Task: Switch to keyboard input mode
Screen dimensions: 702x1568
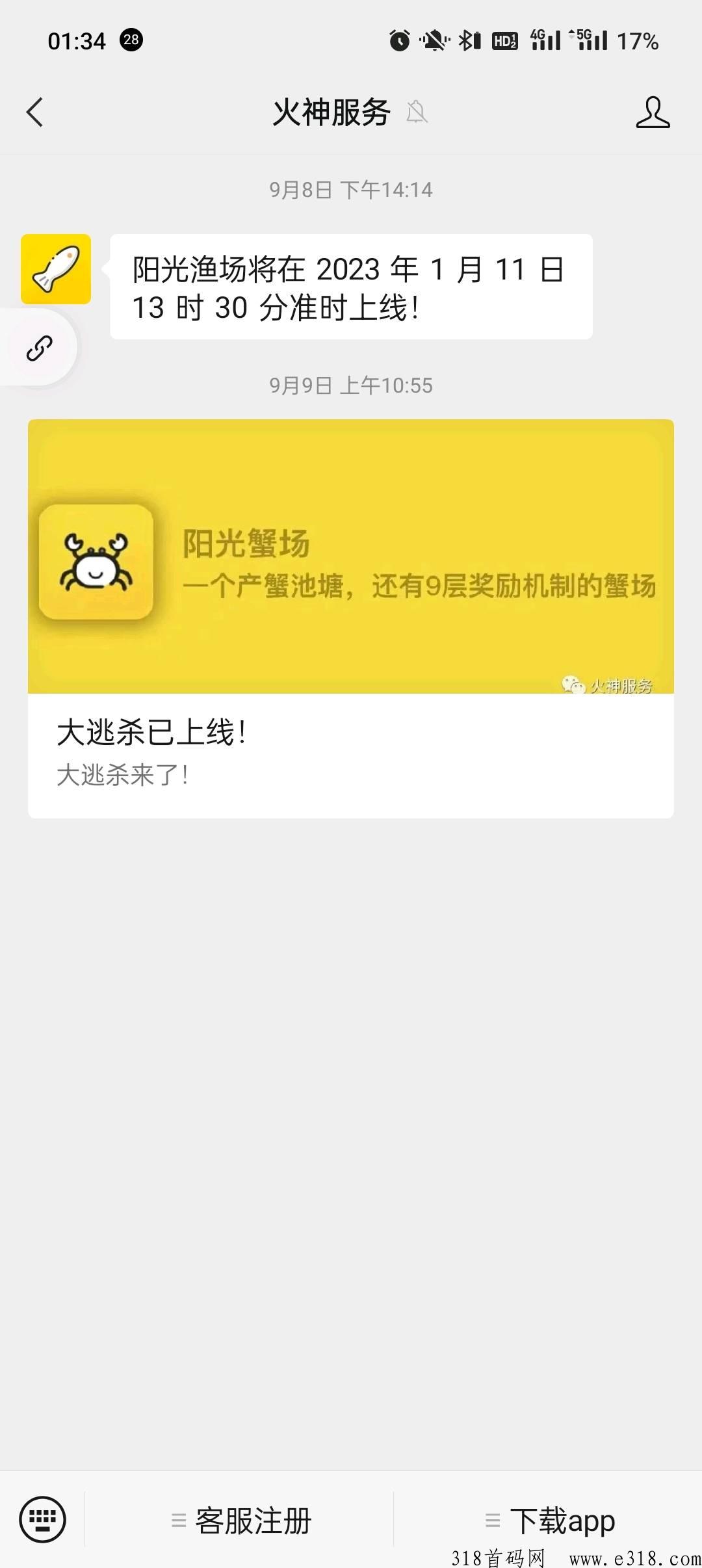Action: (43, 1519)
